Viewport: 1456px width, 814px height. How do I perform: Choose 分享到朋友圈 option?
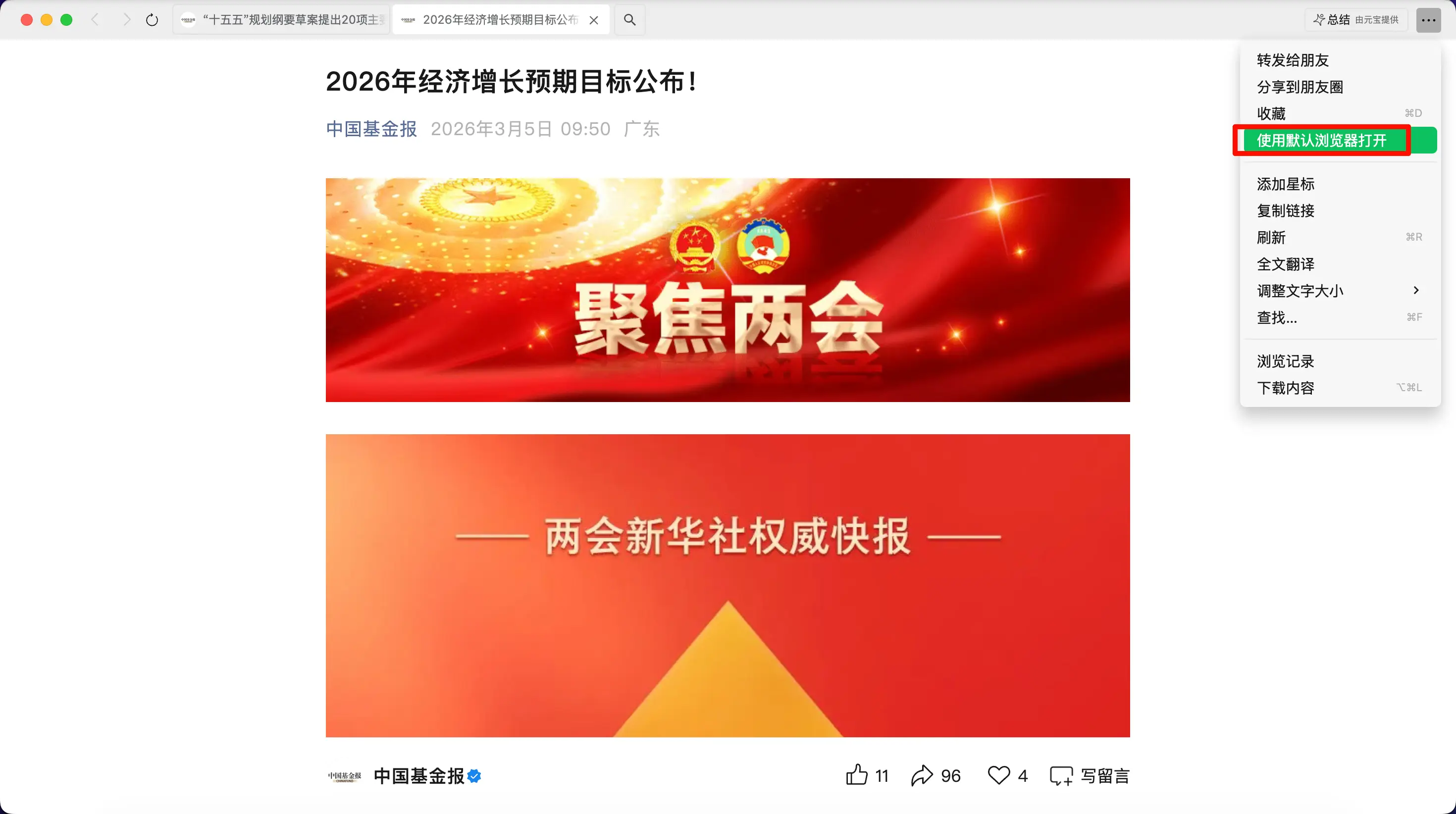click(x=1300, y=87)
